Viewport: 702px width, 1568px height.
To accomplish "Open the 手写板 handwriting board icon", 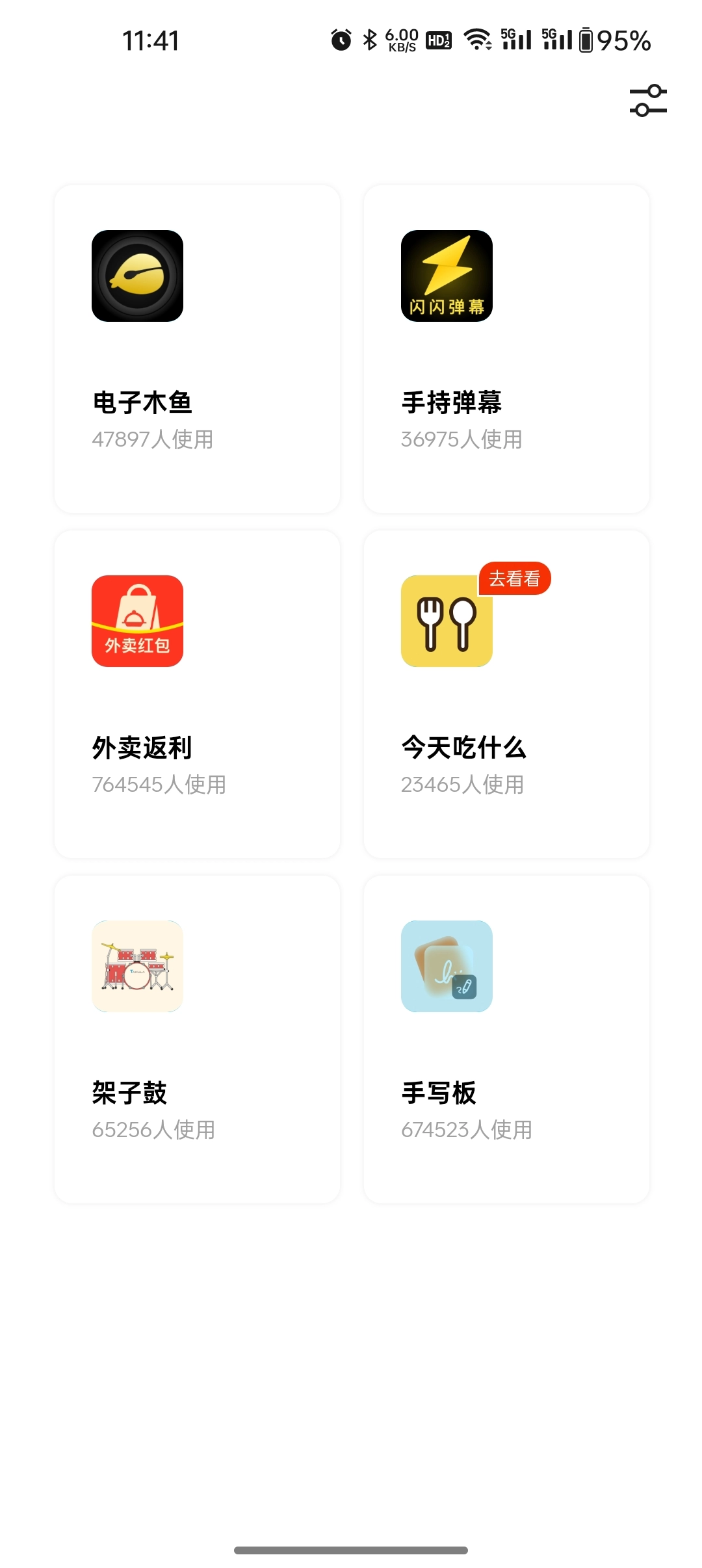I will coord(446,967).
